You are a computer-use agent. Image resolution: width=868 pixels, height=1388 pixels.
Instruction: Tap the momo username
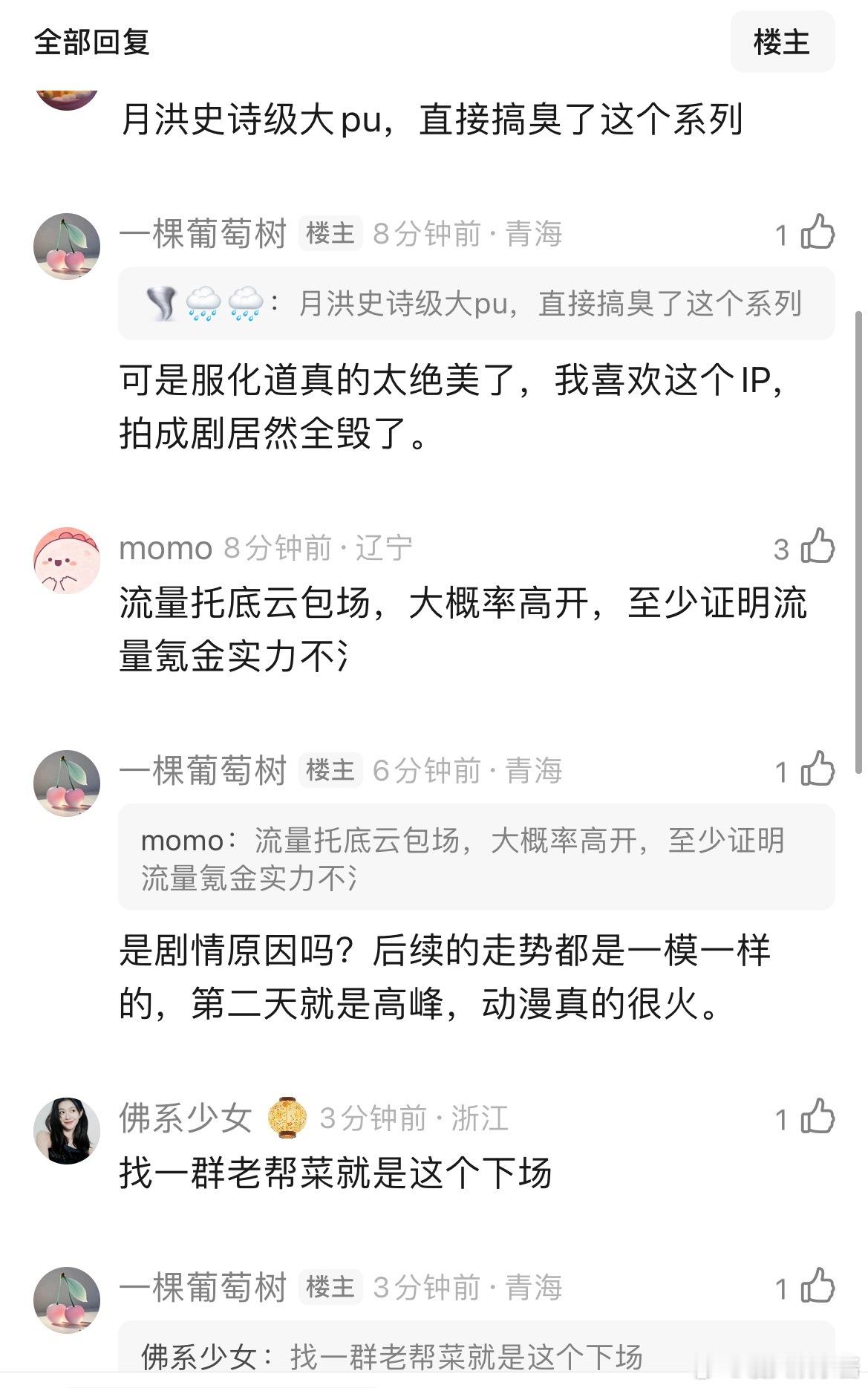[166, 548]
